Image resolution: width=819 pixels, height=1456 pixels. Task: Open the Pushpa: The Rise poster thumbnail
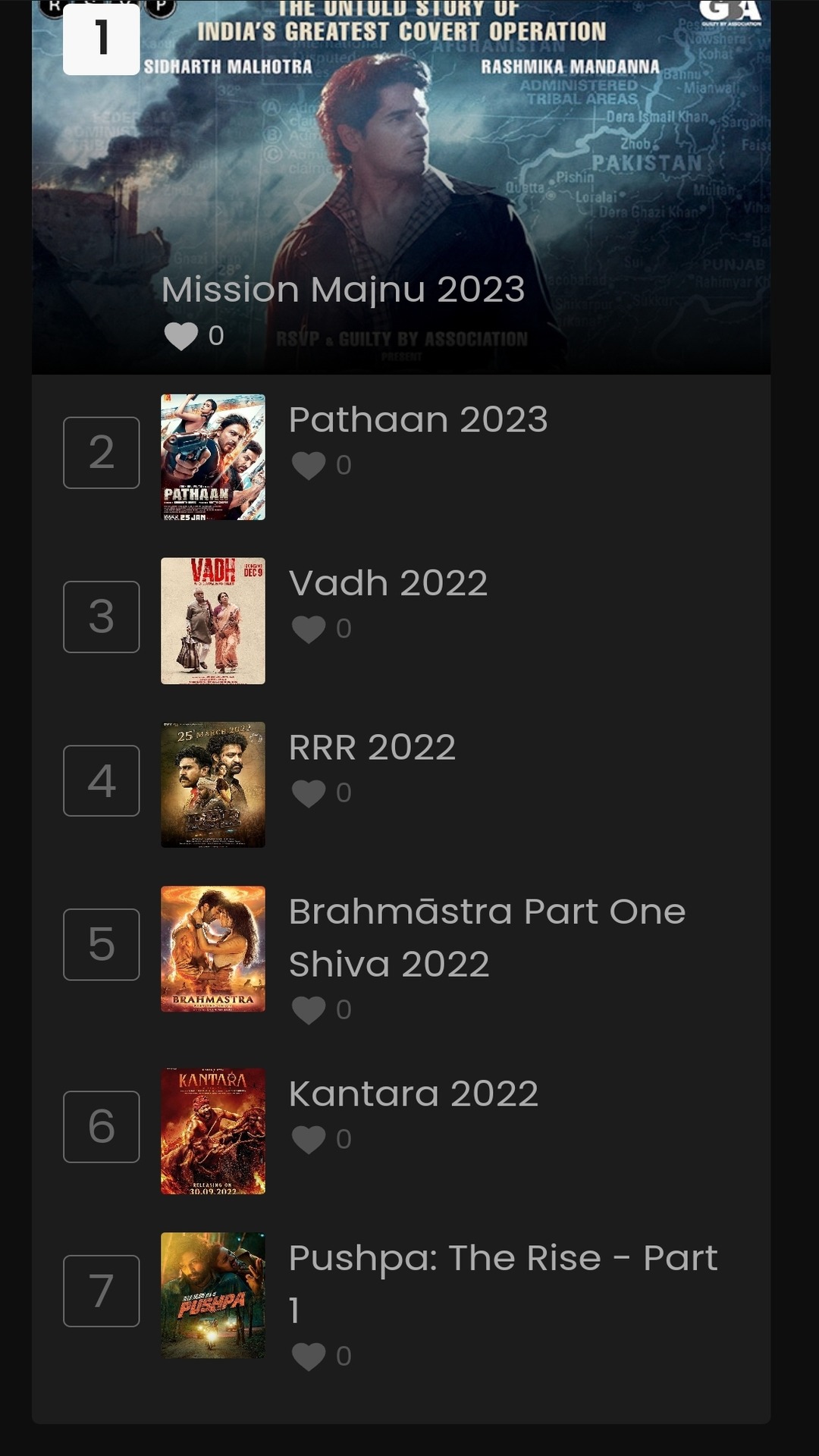point(213,1293)
